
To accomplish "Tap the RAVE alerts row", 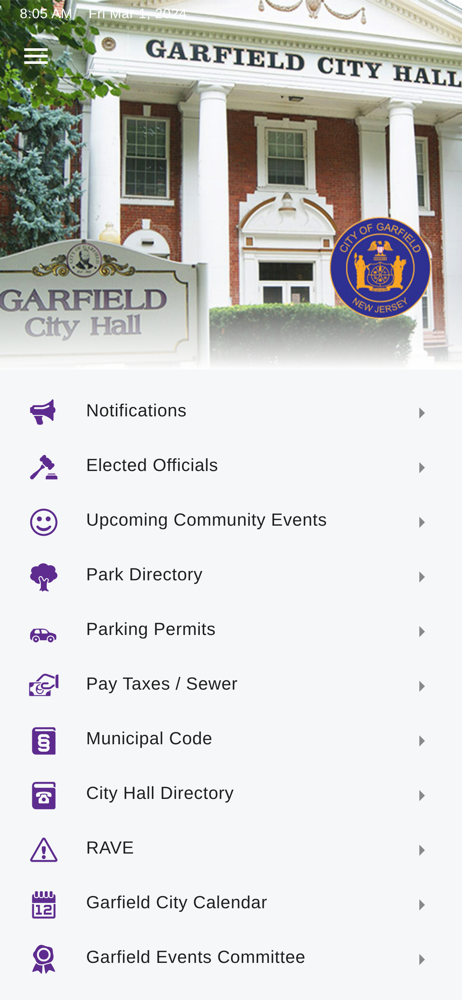I will click(231, 849).
